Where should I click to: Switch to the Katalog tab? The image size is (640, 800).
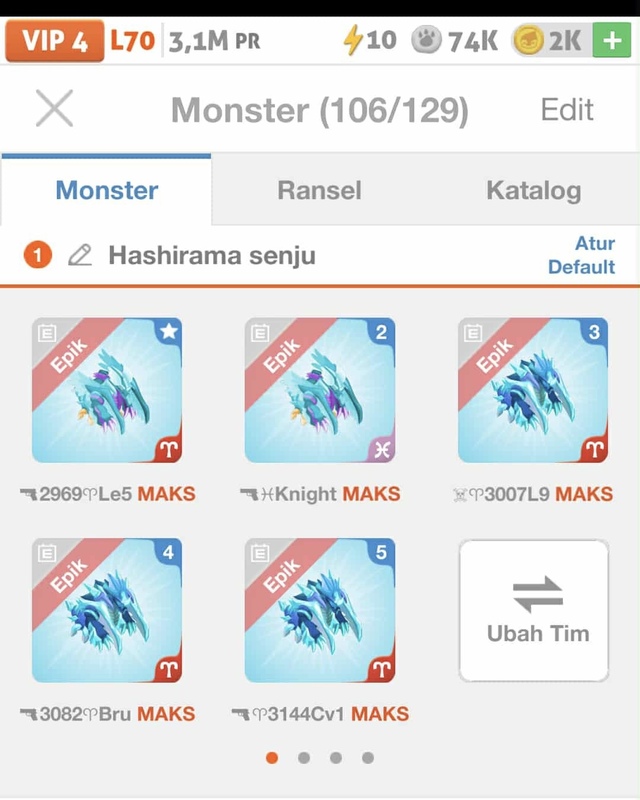(x=533, y=190)
